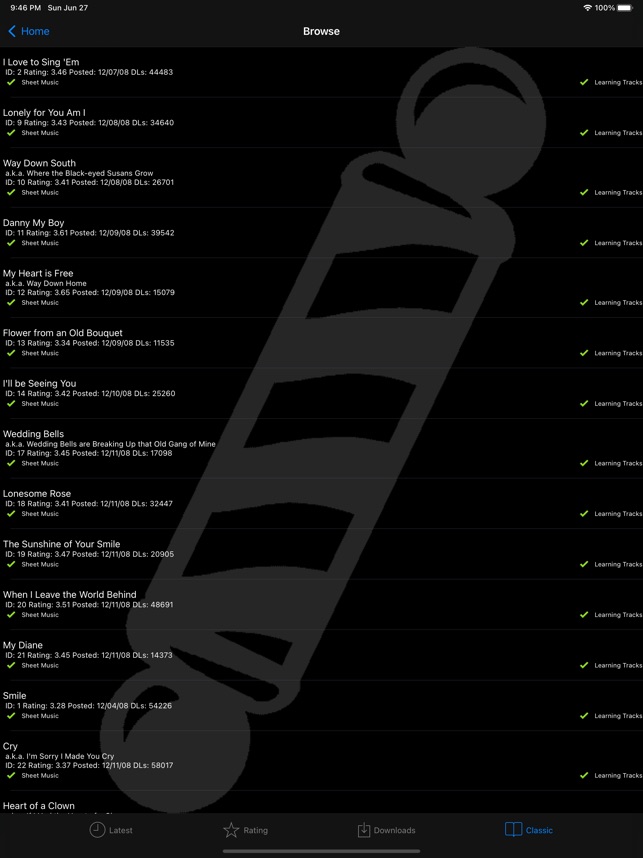Screen dimensions: 643x858
Task: Switch to the Downloads tab
Action: (x=386, y=830)
